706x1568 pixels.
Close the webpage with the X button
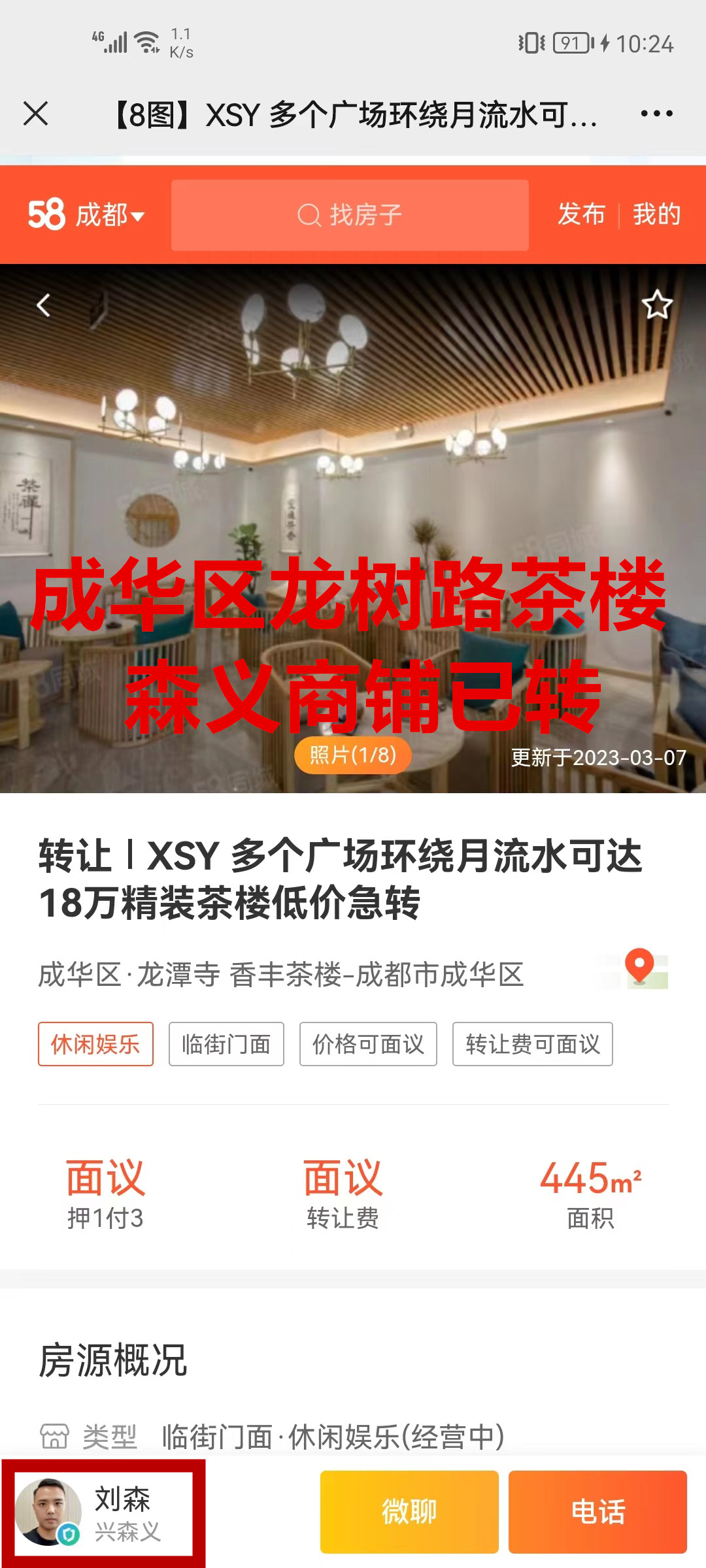(x=36, y=114)
